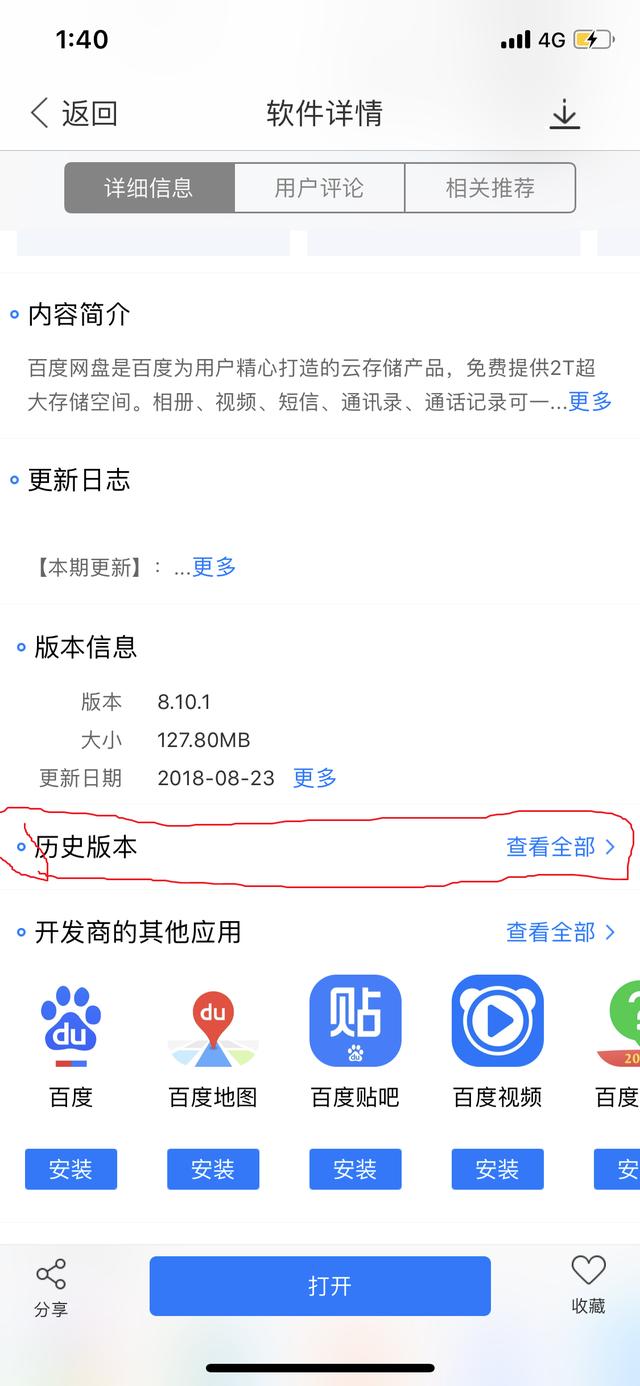View all 历史版本

561,847
